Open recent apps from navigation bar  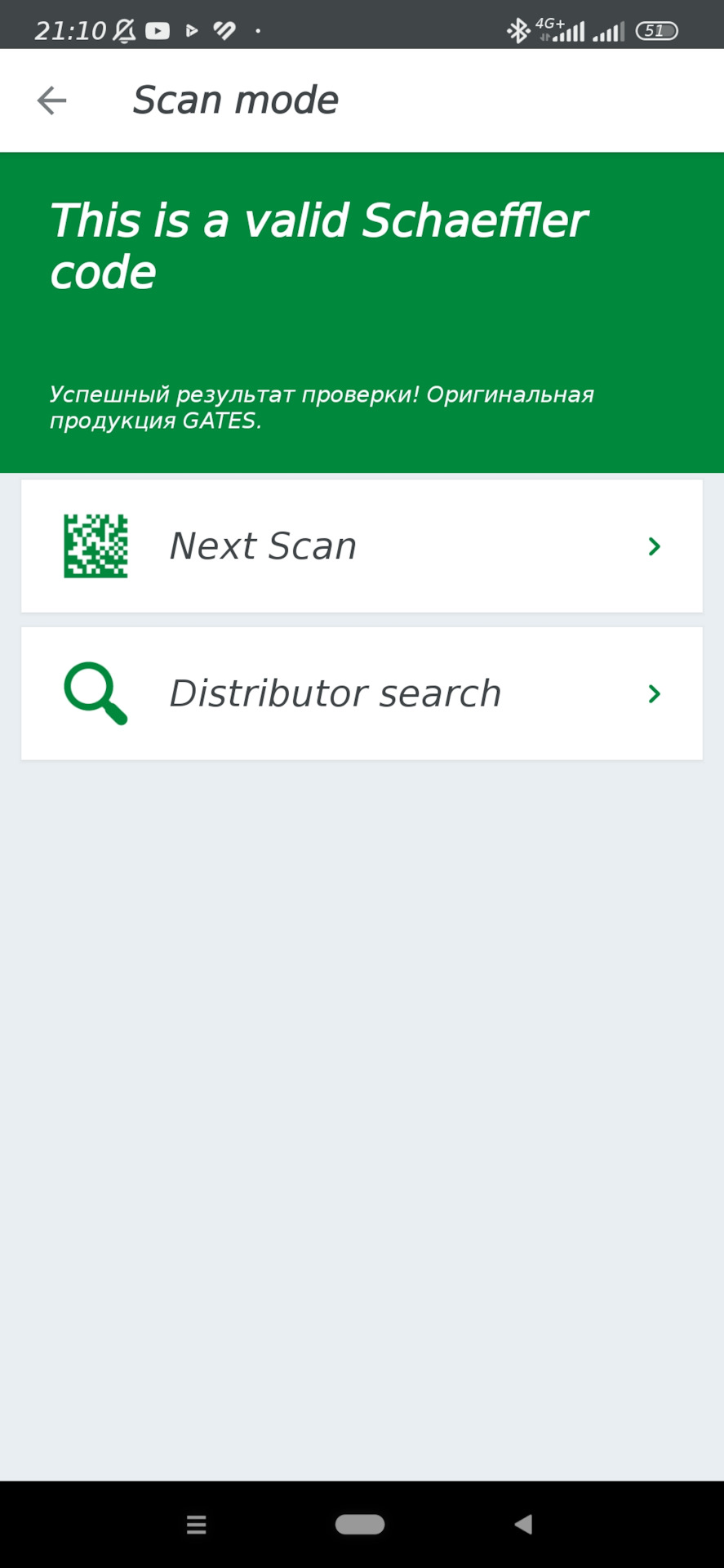(x=196, y=1524)
